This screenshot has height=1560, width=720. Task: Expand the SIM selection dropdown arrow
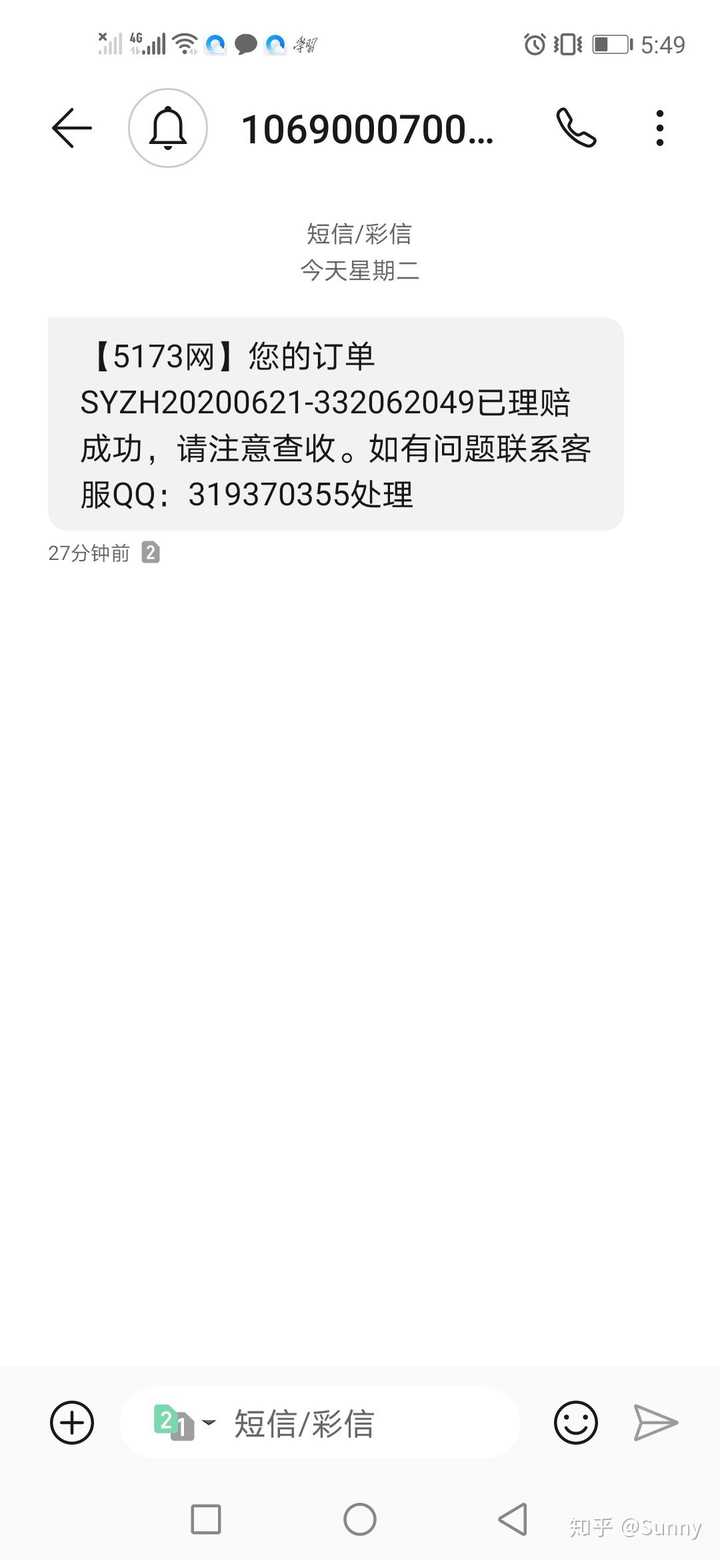tap(207, 1422)
